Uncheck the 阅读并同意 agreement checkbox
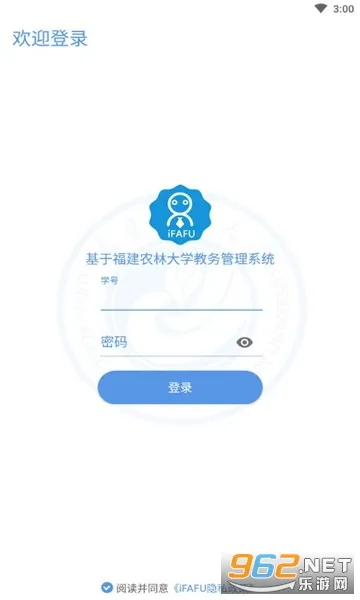360x600 pixels. [x=107, y=587]
